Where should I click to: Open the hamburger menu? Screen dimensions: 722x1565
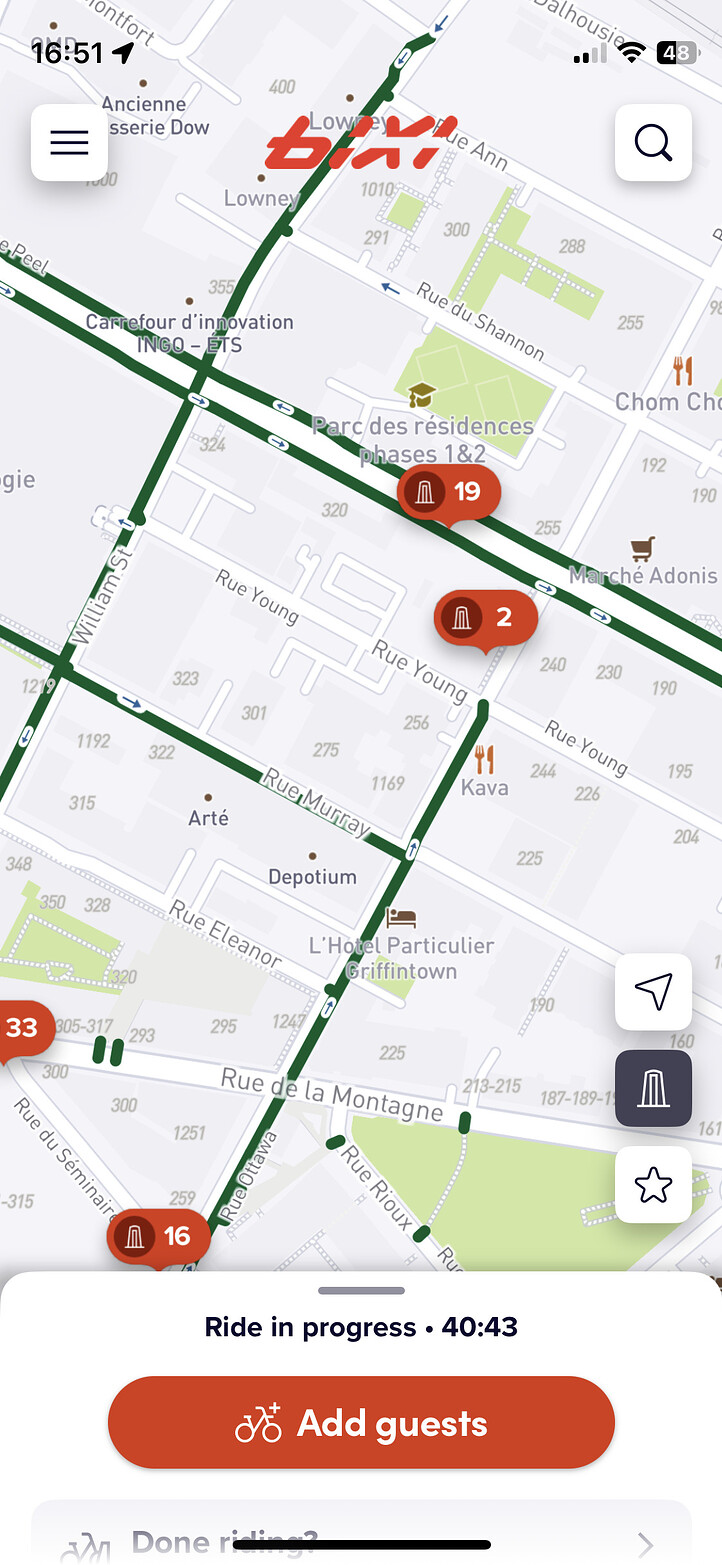point(69,142)
